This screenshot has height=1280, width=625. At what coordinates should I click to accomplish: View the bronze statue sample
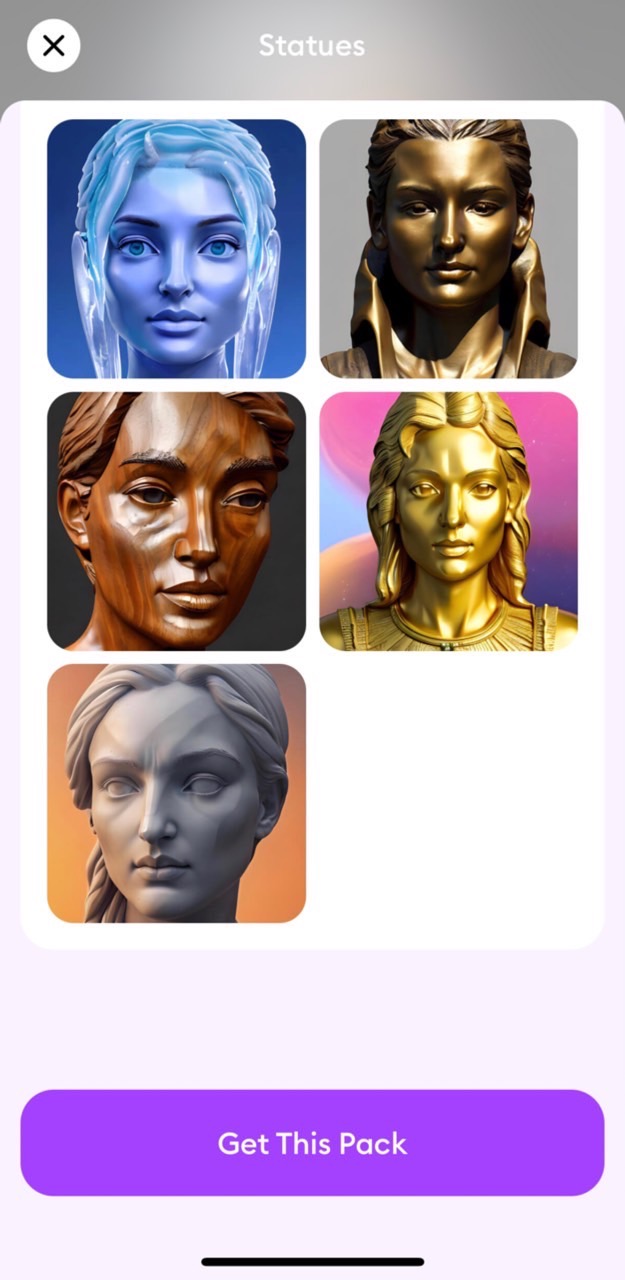[x=448, y=249]
